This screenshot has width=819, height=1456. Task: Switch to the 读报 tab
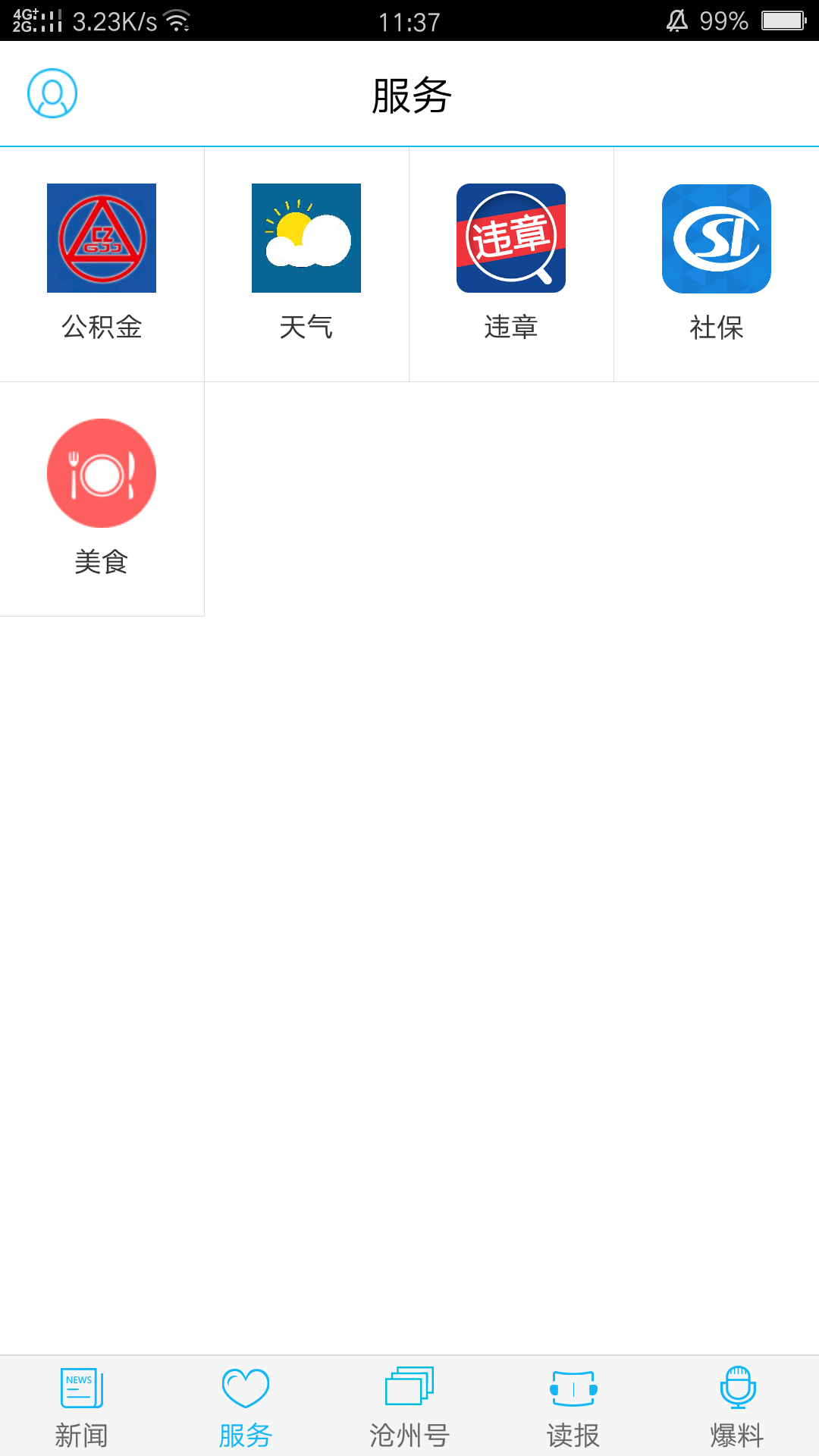[x=573, y=1407]
